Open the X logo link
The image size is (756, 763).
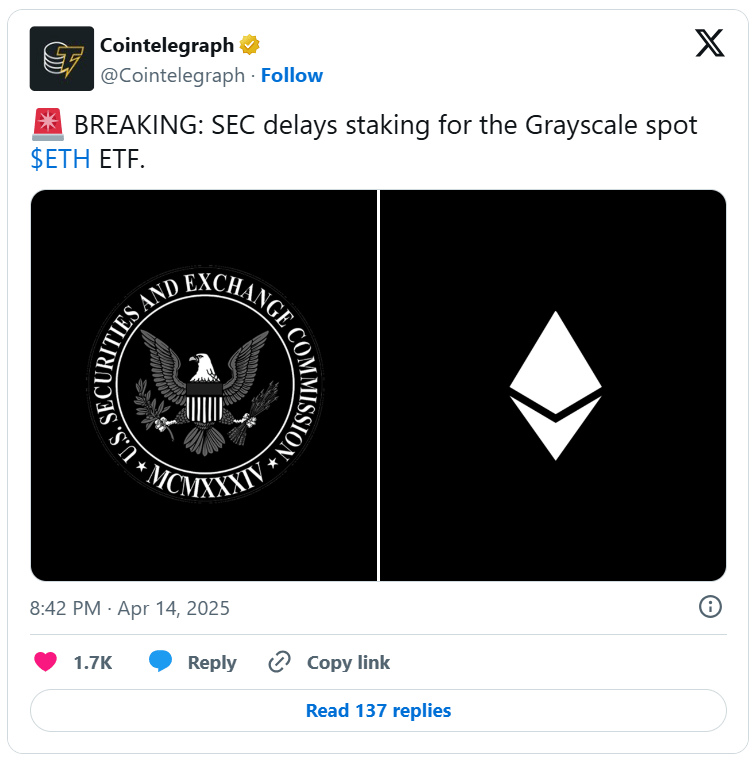pos(709,43)
